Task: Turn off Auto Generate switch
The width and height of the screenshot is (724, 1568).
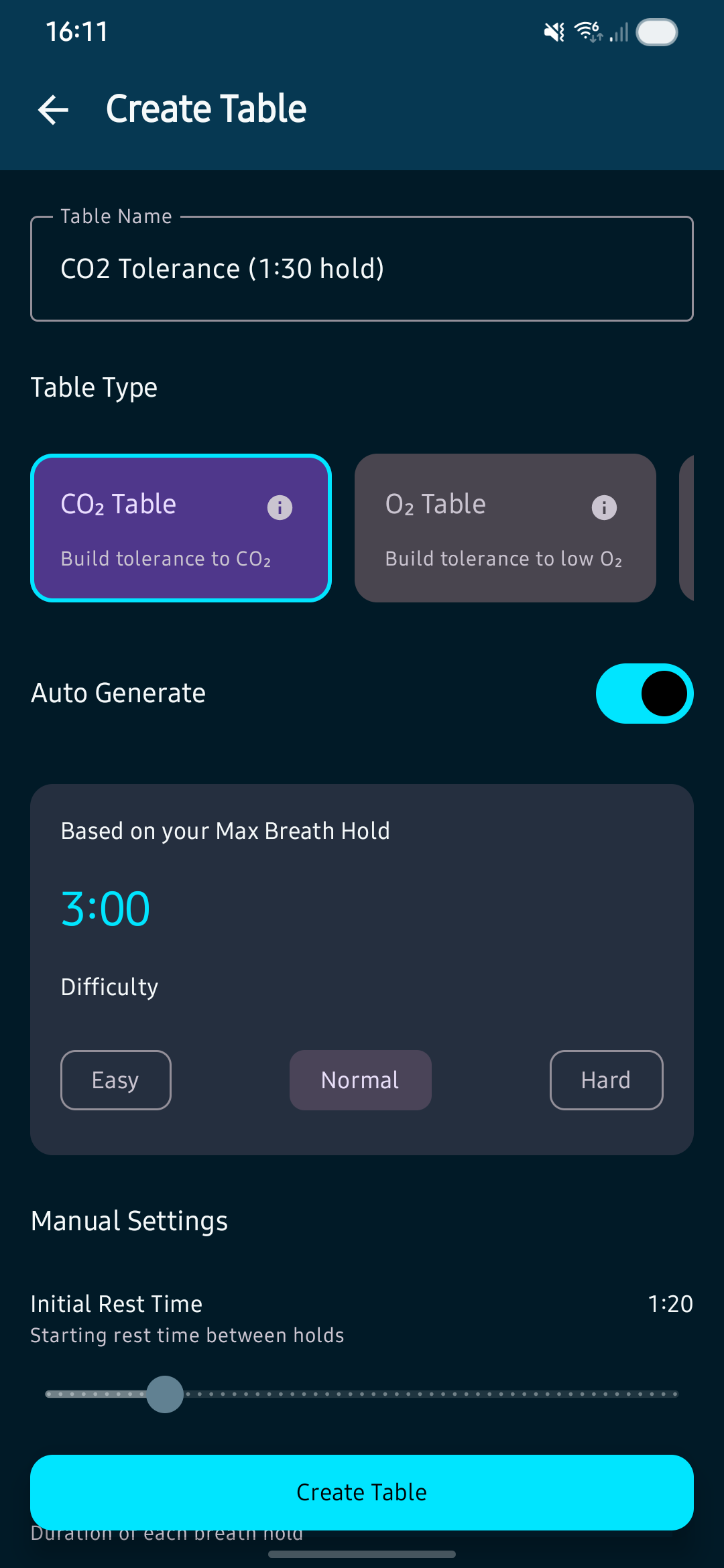Action: (x=644, y=694)
